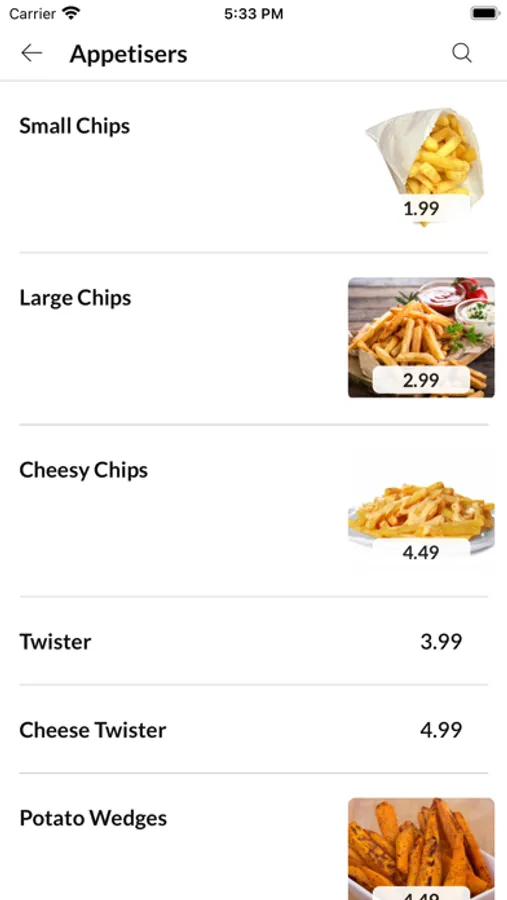Screen dimensions: 507x900
Task: Open the Cheese Twister row
Action: pos(253,730)
